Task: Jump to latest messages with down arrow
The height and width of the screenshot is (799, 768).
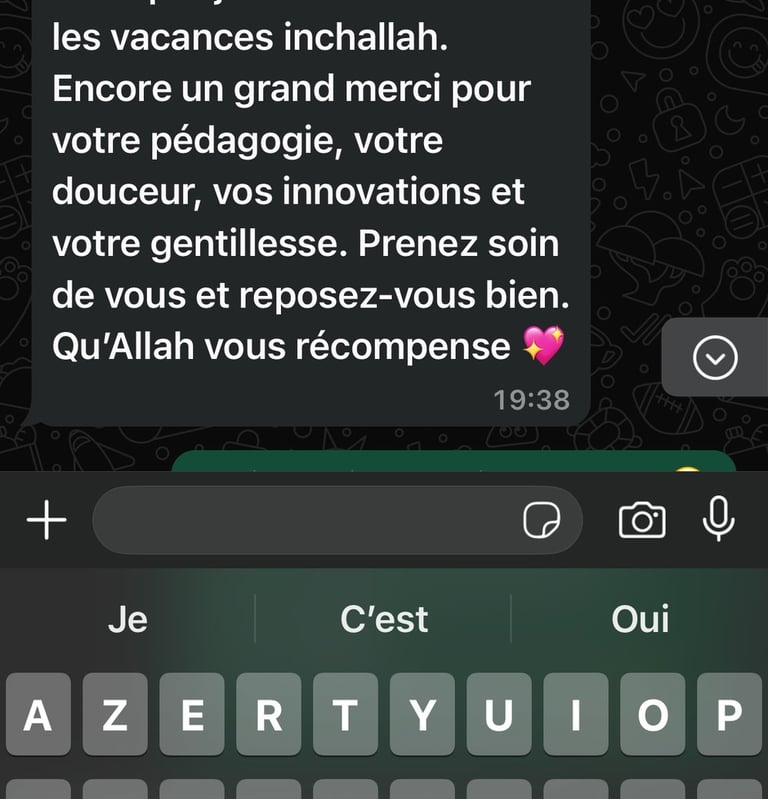Action: (715, 358)
